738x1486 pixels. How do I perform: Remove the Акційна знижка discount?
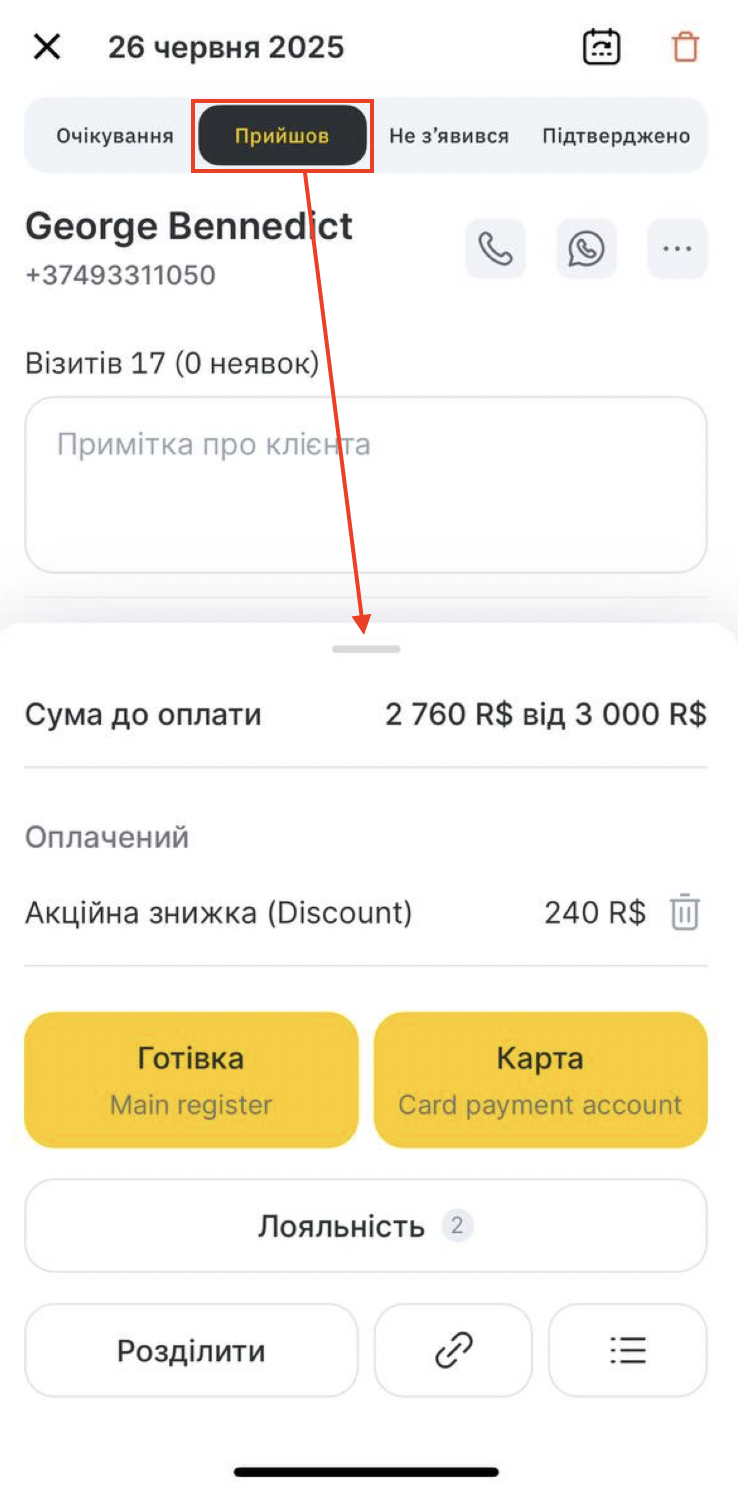(685, 913)
